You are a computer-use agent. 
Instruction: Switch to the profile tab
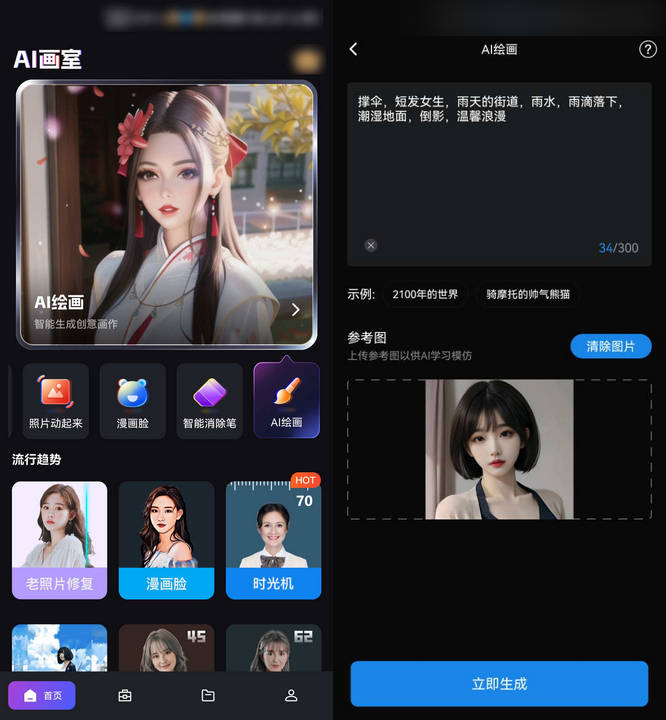coord(291,695)
